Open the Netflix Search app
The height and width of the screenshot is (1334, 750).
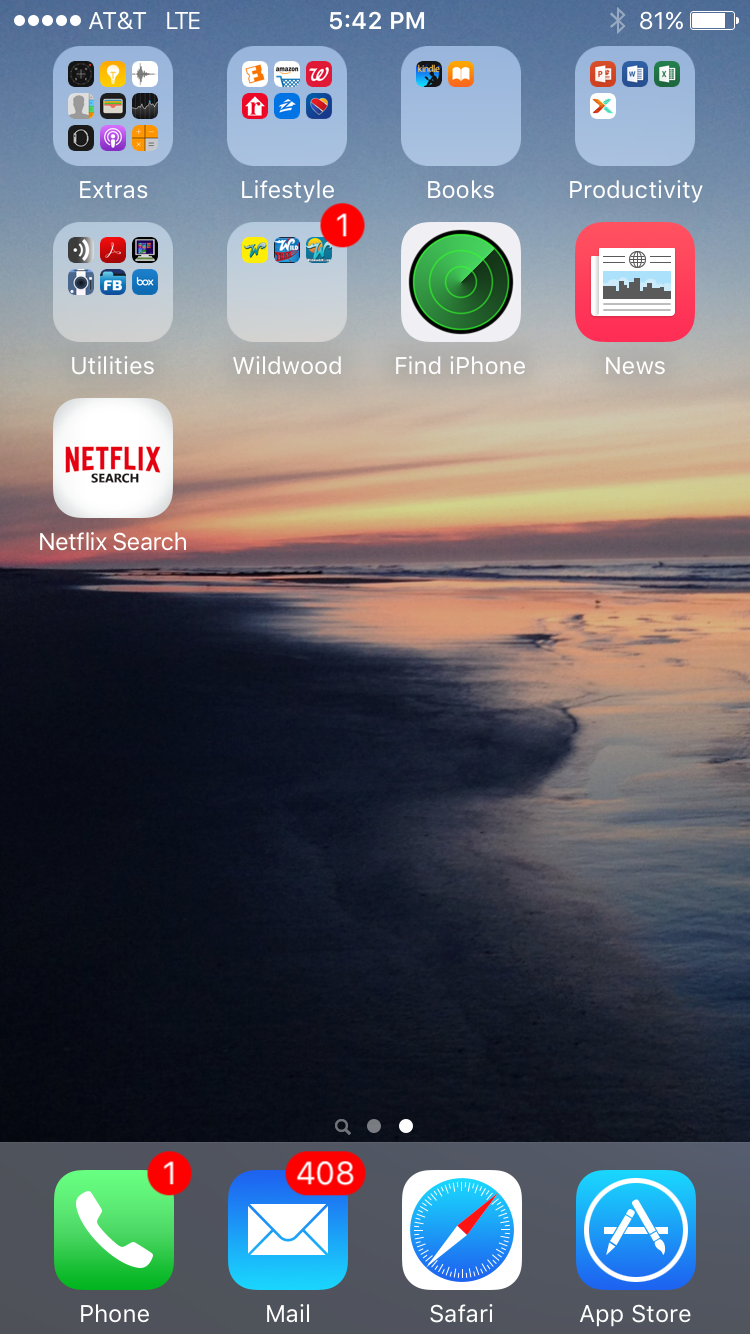(x=113, y=458)
